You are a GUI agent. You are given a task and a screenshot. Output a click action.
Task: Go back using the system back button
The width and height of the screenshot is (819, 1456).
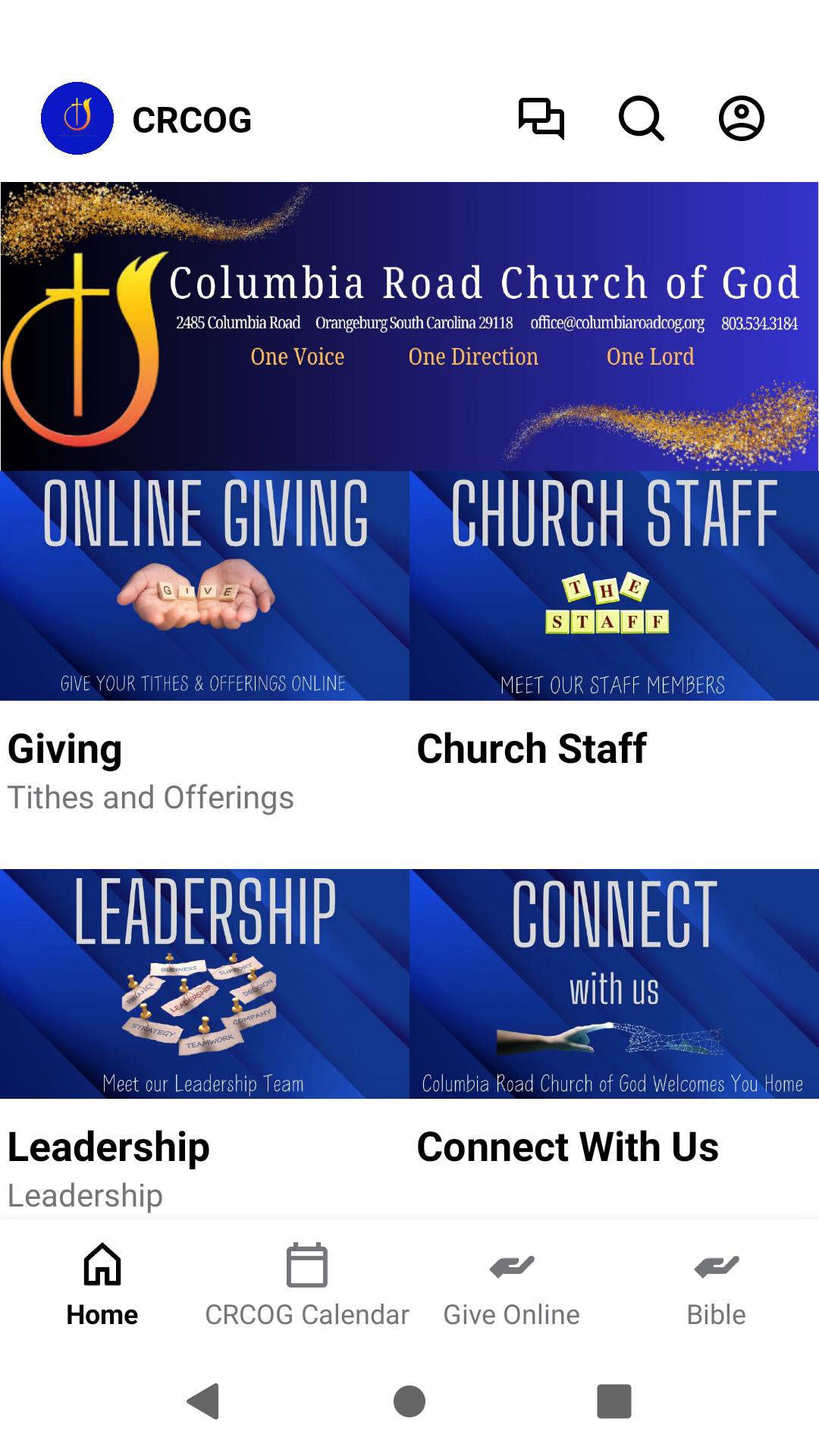click(x=203, y=1401)
